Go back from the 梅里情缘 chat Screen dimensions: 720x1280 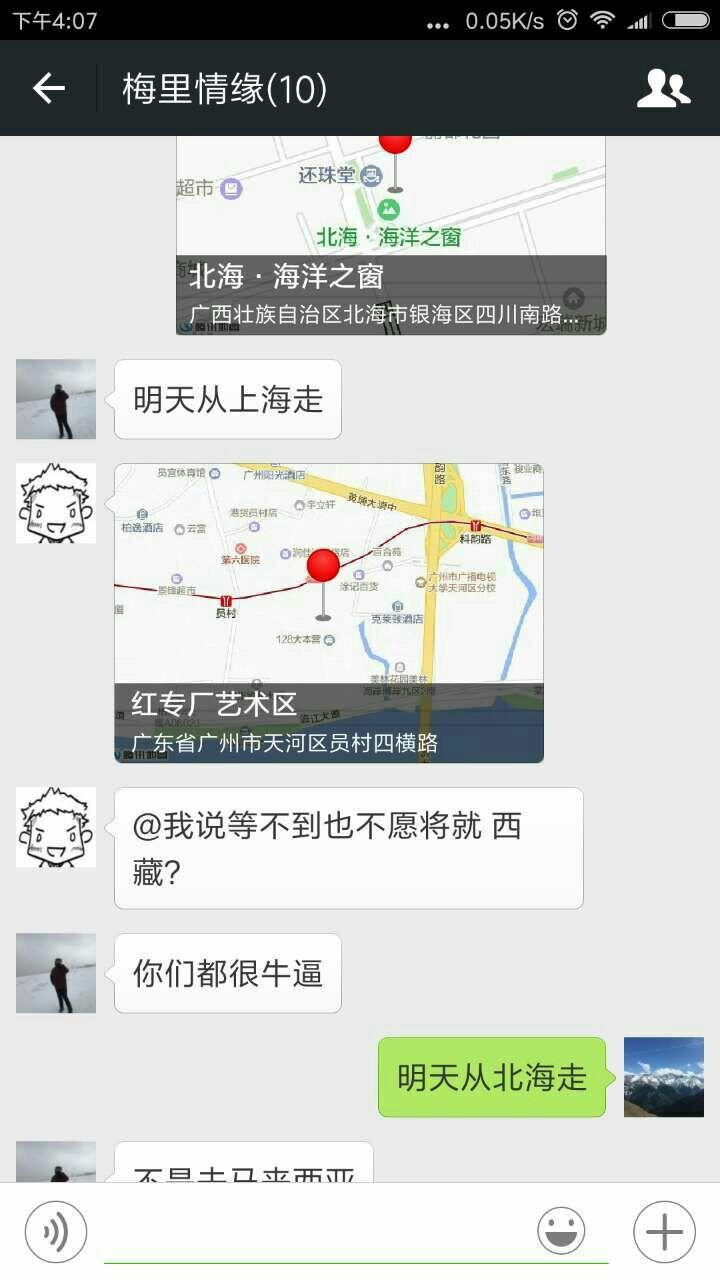tap(48, 89)
